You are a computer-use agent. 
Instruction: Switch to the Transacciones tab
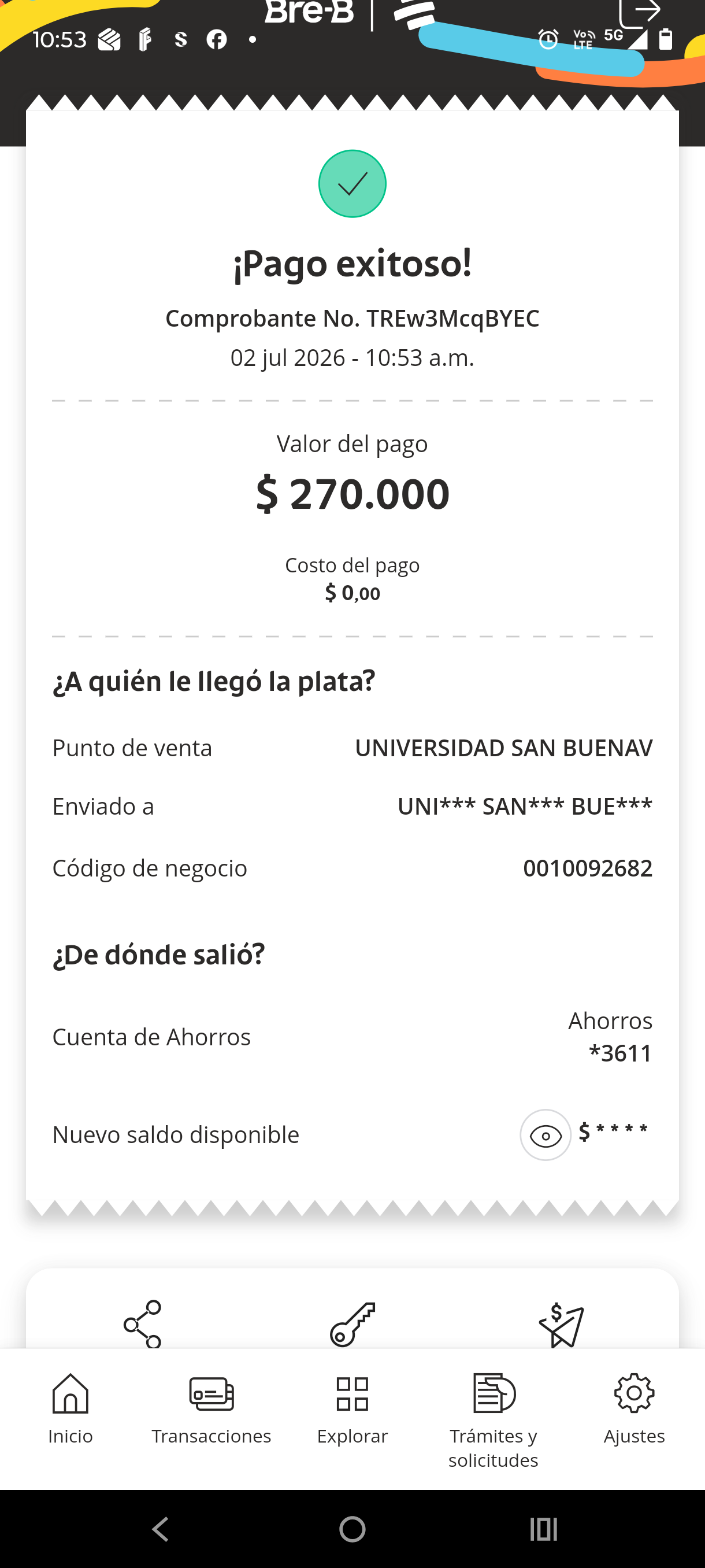(x=211, y=1409)
